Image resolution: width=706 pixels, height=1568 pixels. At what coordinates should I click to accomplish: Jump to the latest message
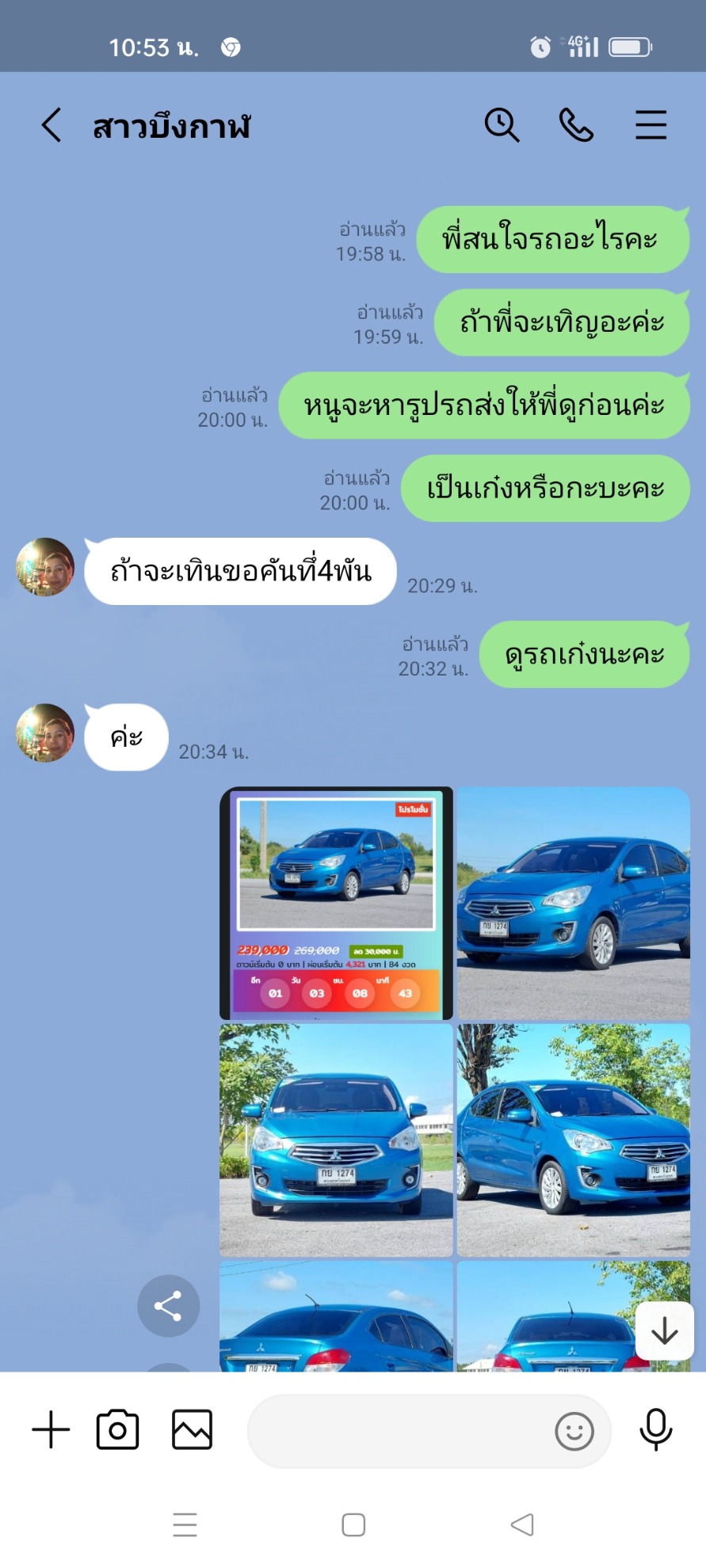tap(665, 1331)
